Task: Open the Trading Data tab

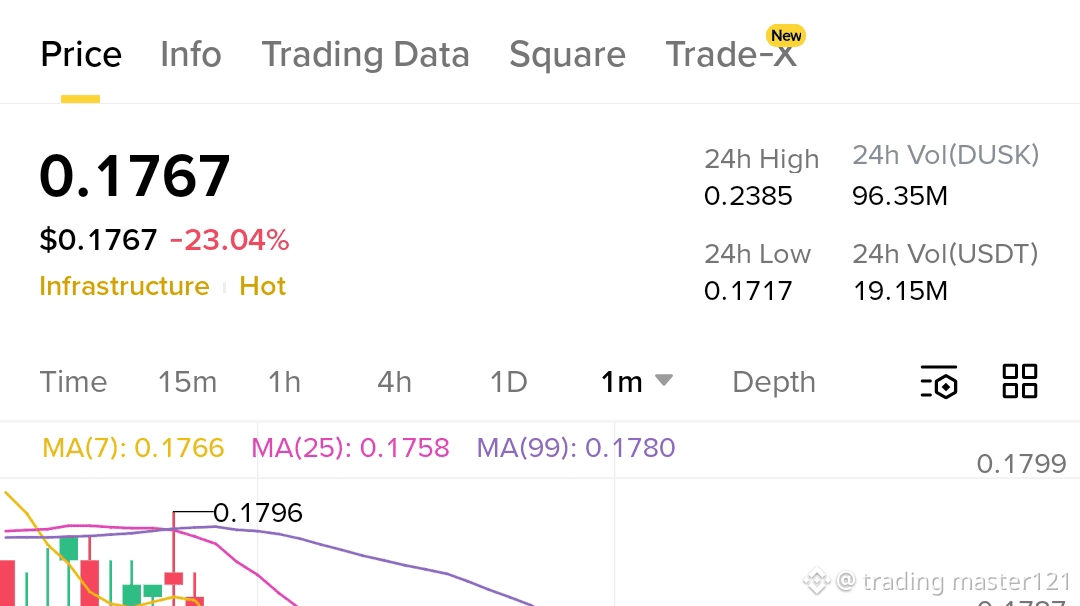Action: [x=365, y=54]
